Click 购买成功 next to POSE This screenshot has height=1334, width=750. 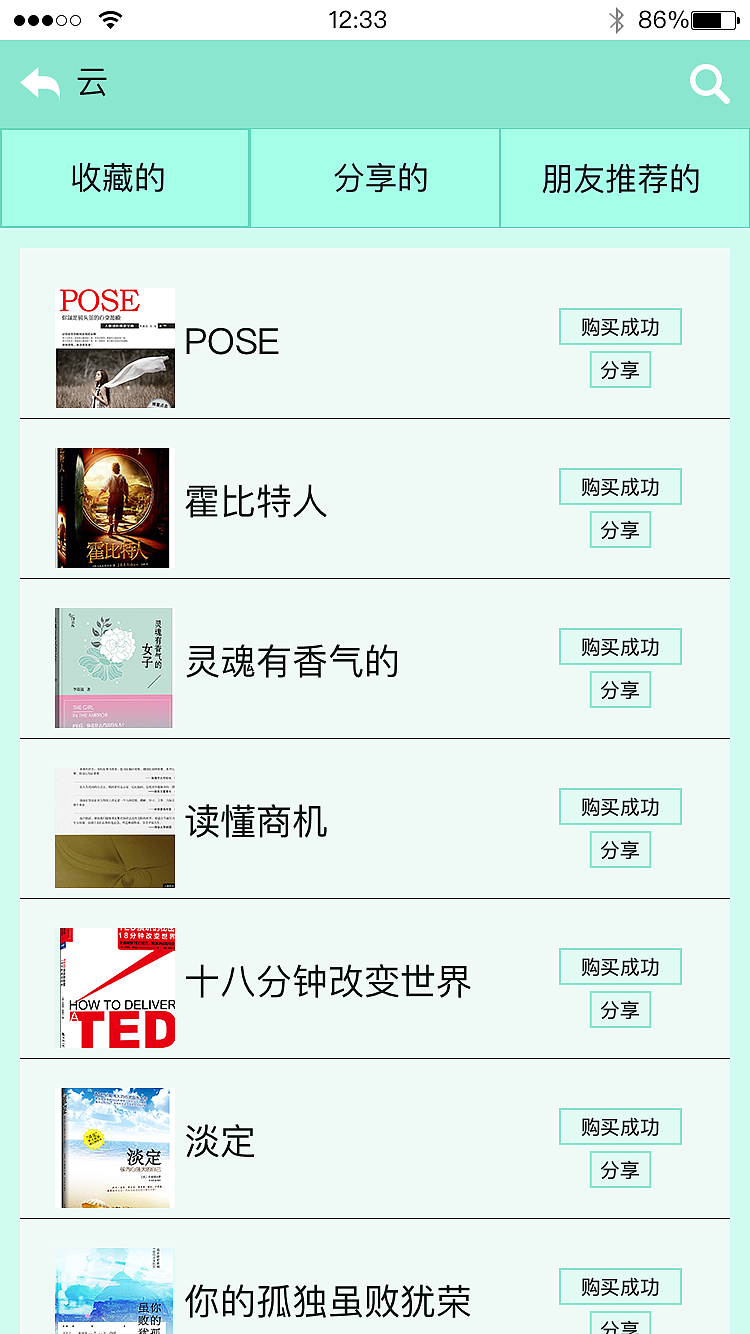click(620, 326)
